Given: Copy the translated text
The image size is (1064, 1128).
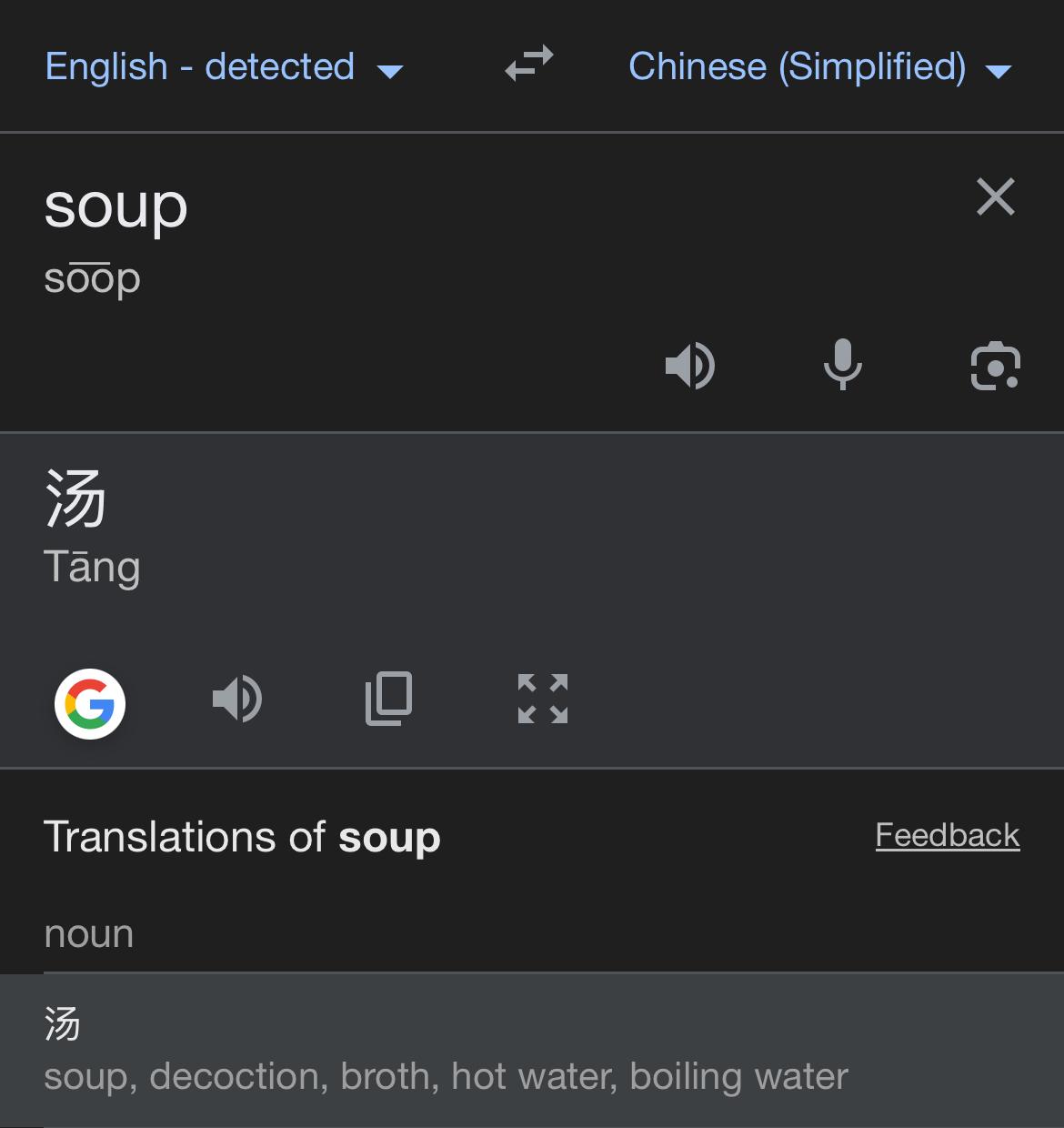Looking at the screenshot, I should pyautogui.click(x=389, y=699).
